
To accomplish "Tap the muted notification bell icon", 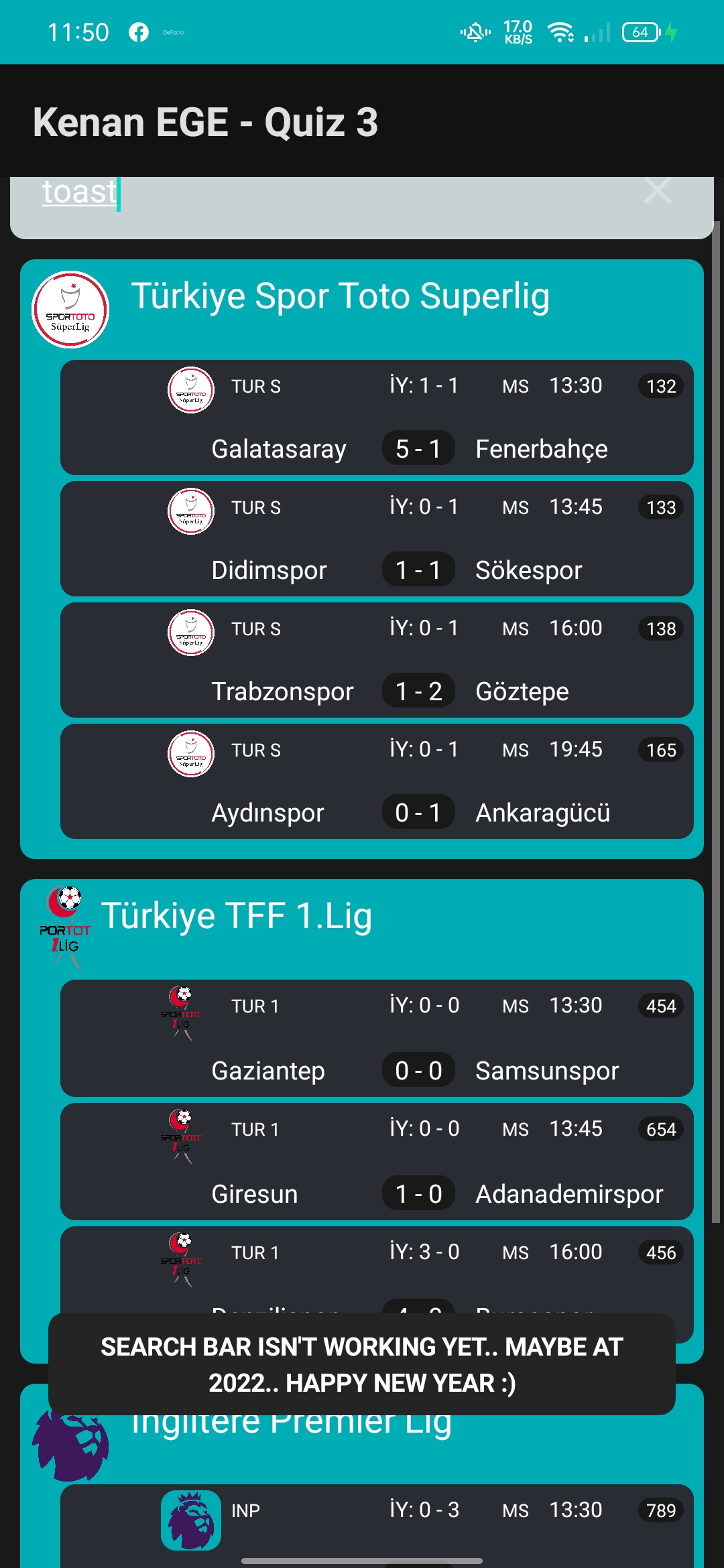I will (x=475, y=31).
